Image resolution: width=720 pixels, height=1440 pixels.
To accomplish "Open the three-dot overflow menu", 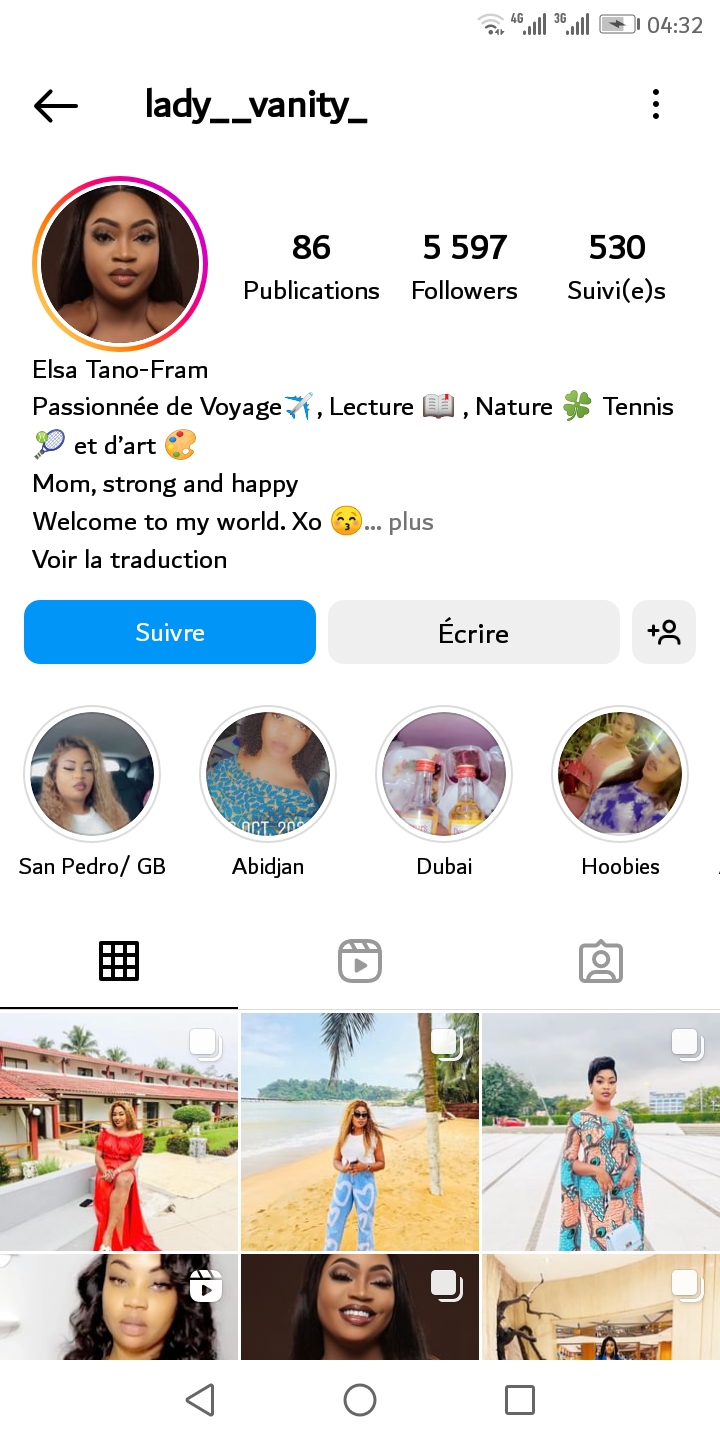I will coord(656,104).
